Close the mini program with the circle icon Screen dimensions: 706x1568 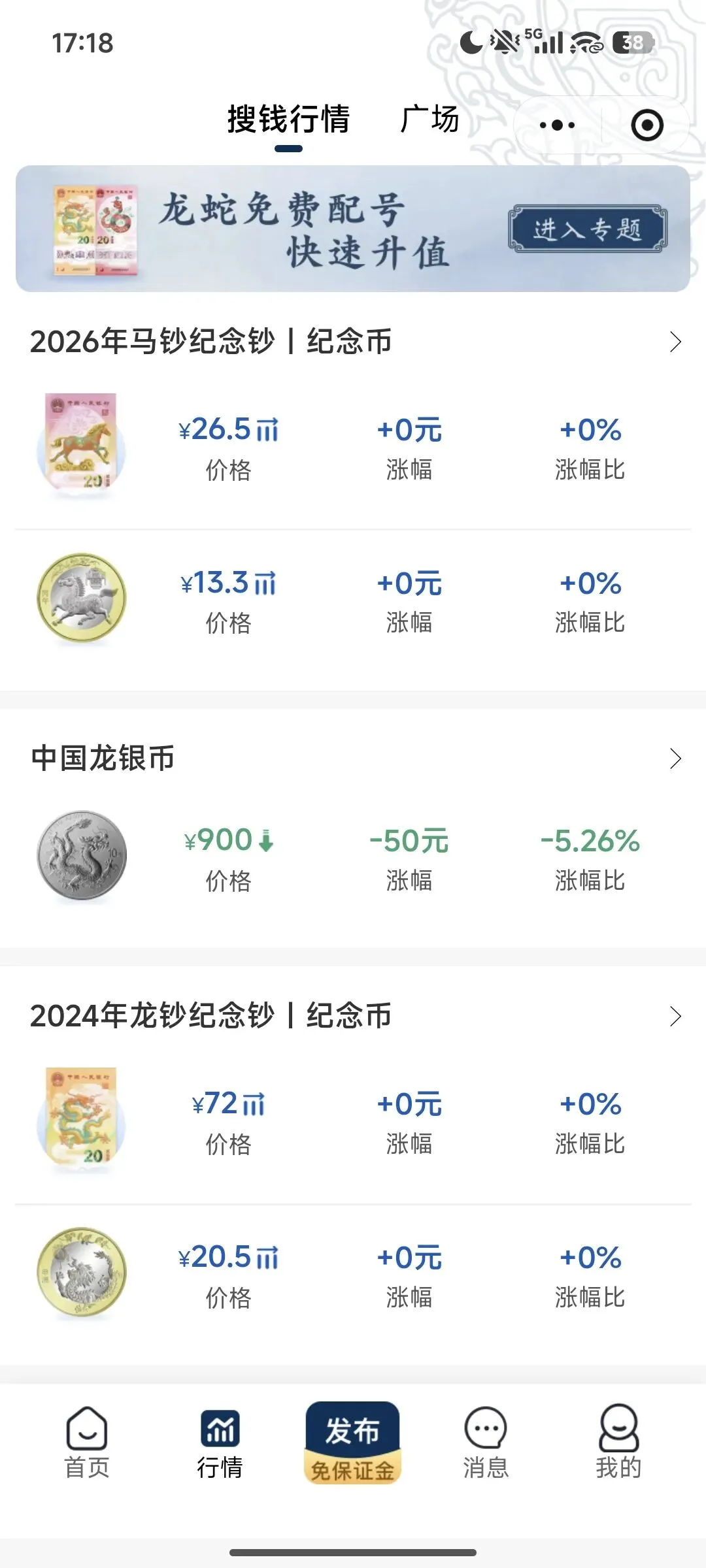(x=647, y=125)
